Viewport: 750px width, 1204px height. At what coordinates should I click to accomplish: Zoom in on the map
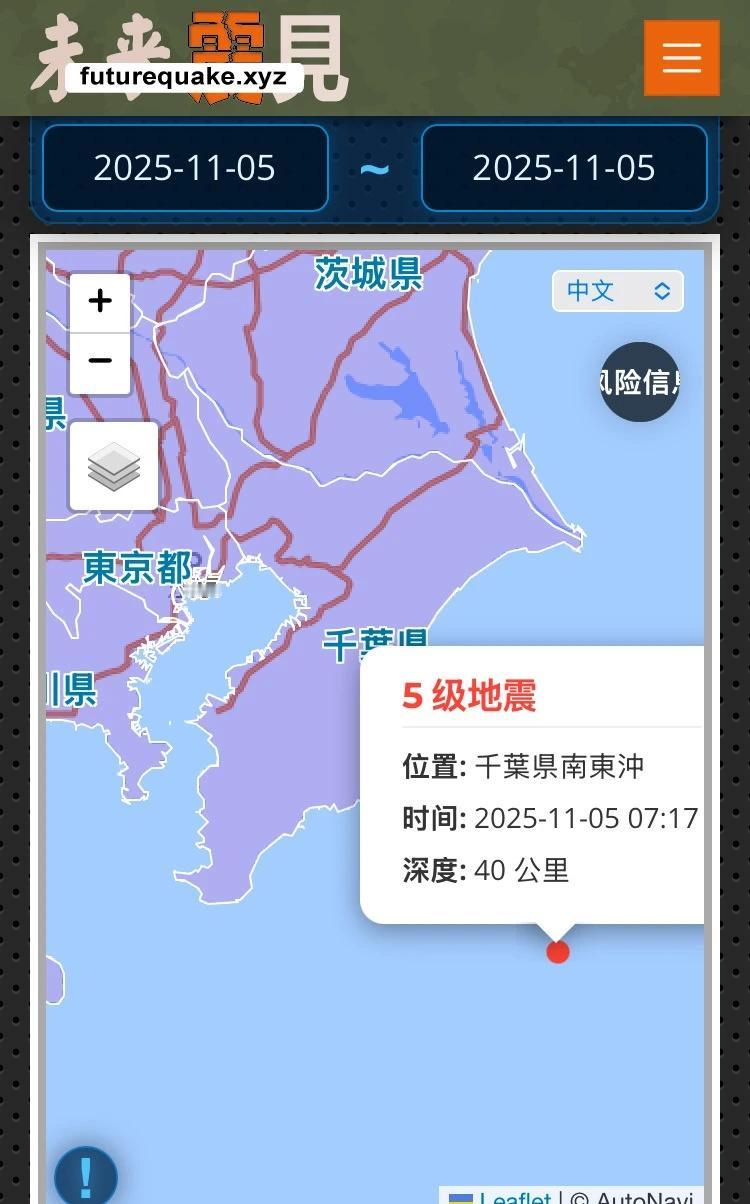(99, 301)
